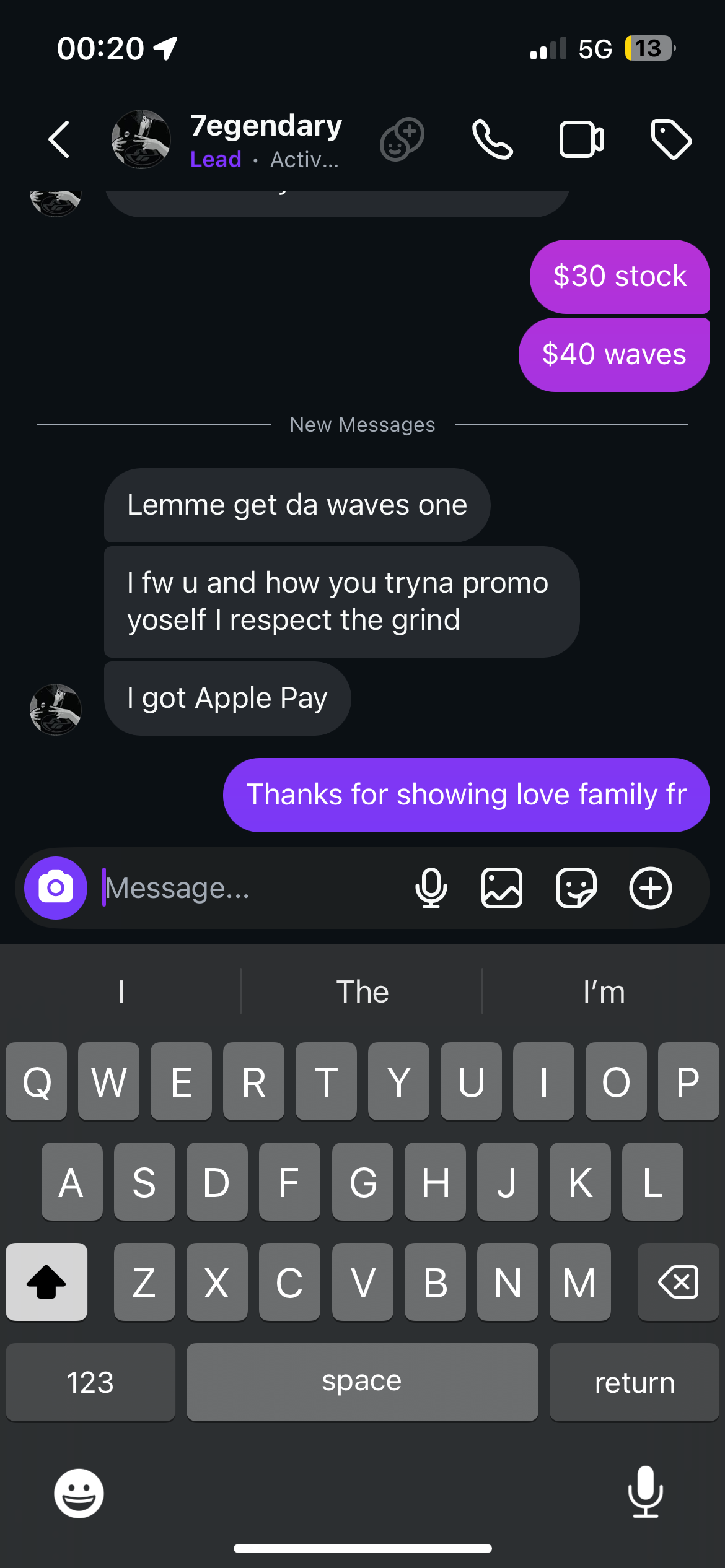This screenshot has height=1568, width=725.
Task: Open the sticker picker
Action: (x=576, y=888)
